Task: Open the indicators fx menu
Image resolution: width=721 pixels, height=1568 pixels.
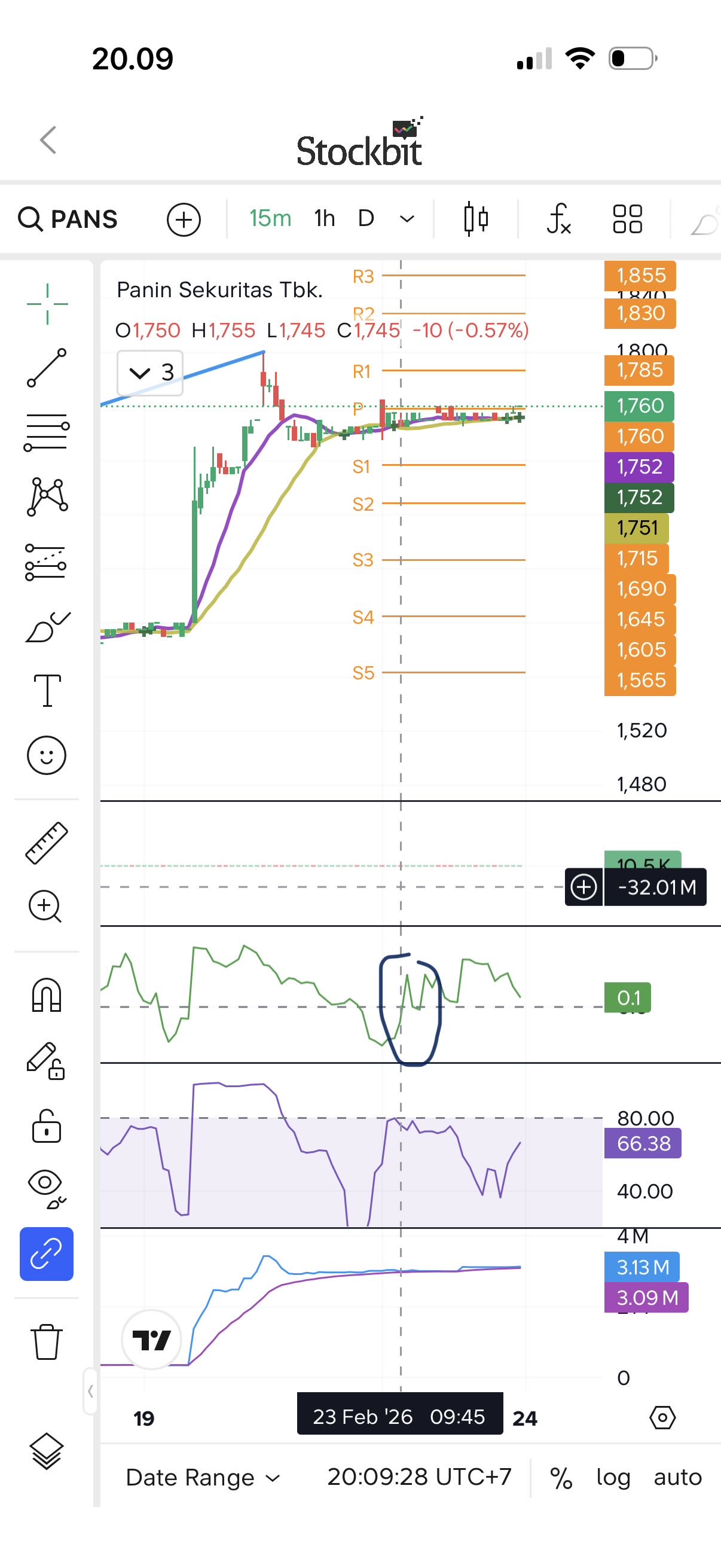Action: click(x=558, y=218)
